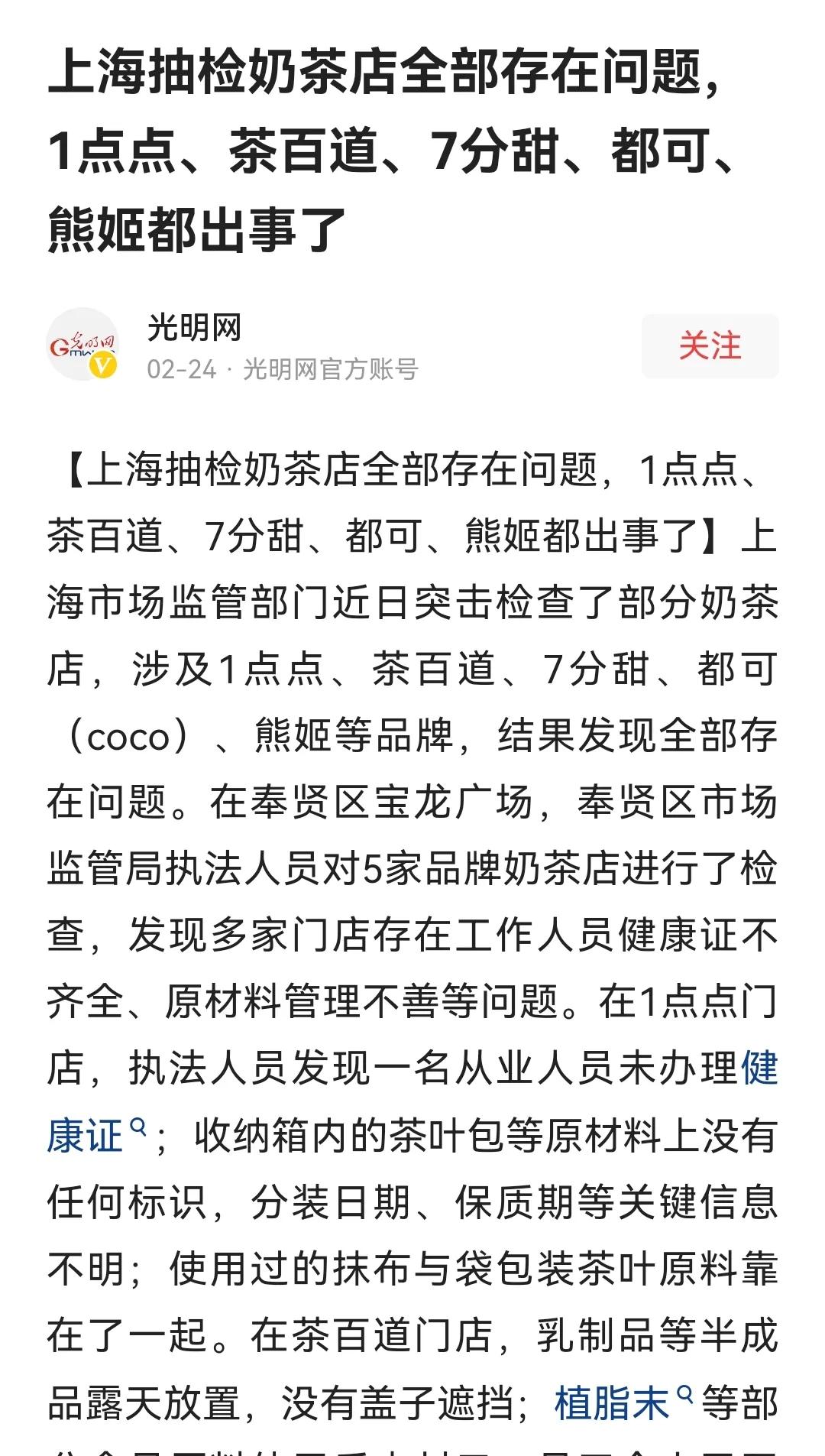Open the 光明网 author name
This screenshot has height=1456, width=825.
(194, 327)
